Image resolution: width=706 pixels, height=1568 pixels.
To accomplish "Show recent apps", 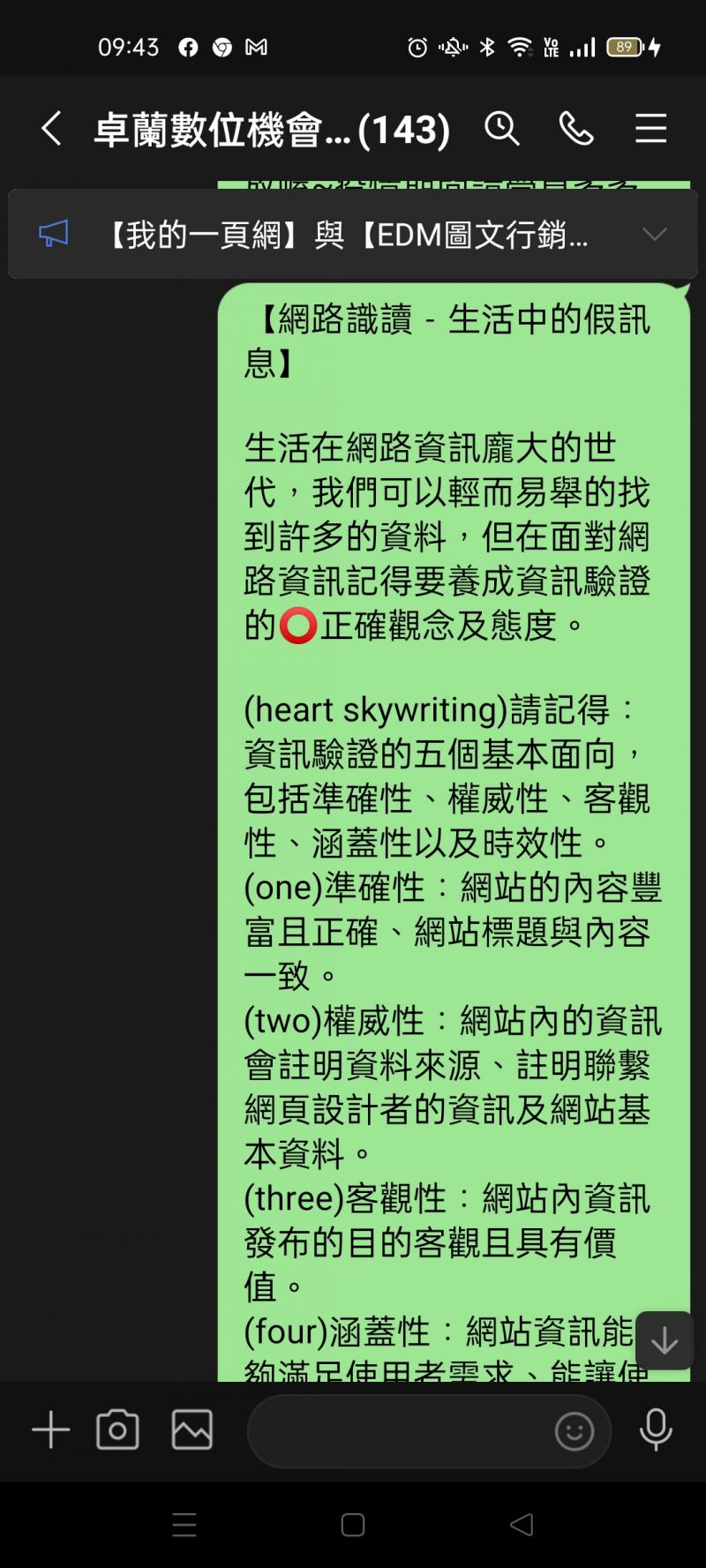I will point(184,1525).
